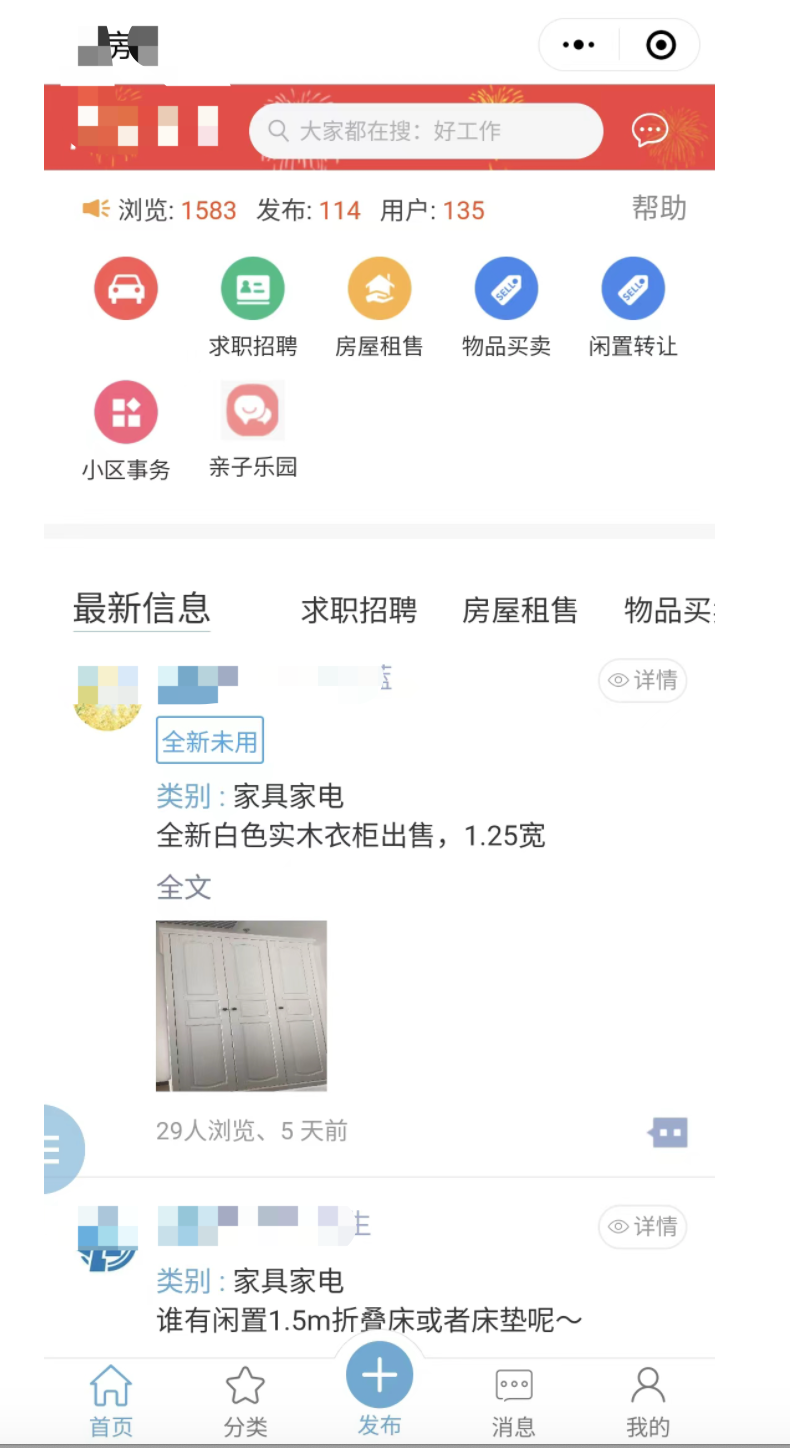Open the chat bubble icon in header

(650, 130)
